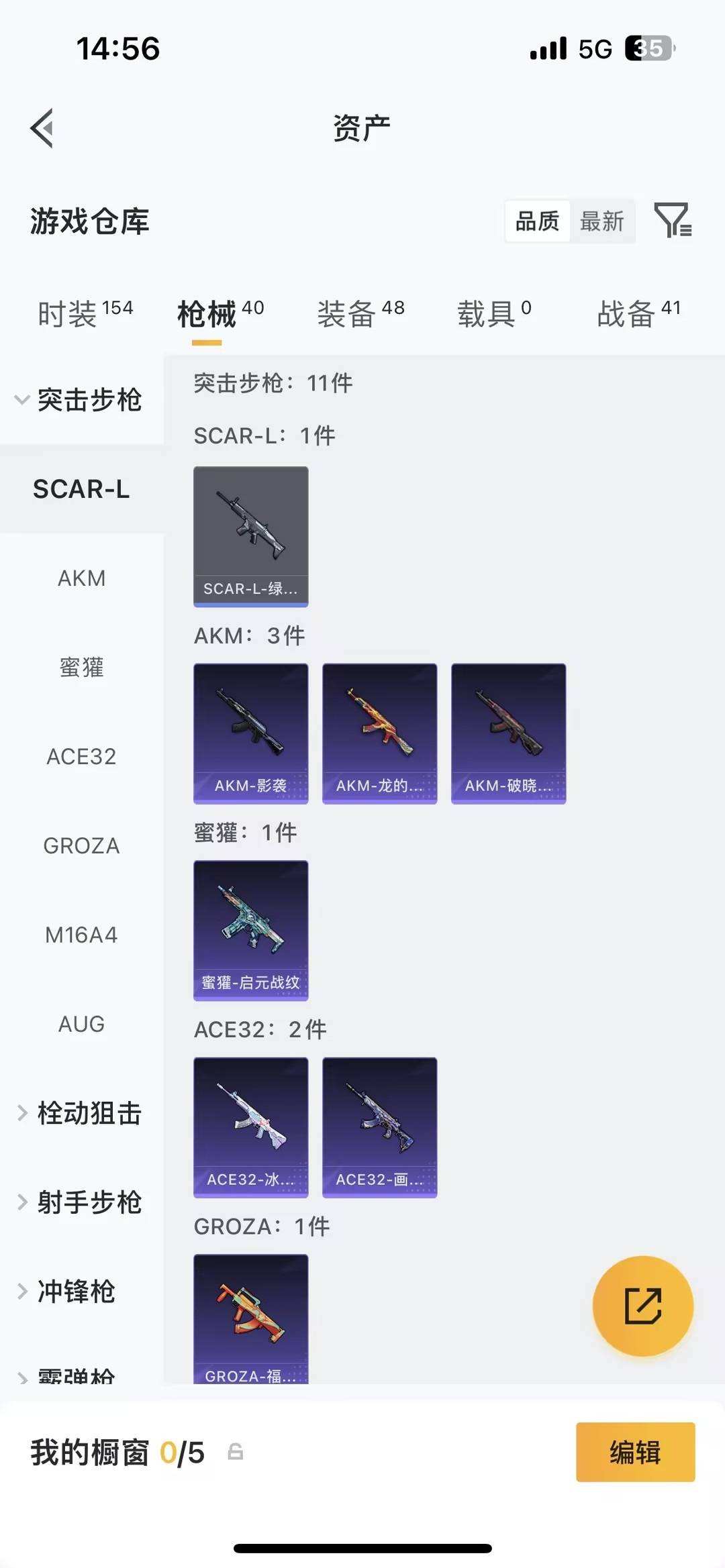
Task: Go back from the 资产 page
Action: 42,128
